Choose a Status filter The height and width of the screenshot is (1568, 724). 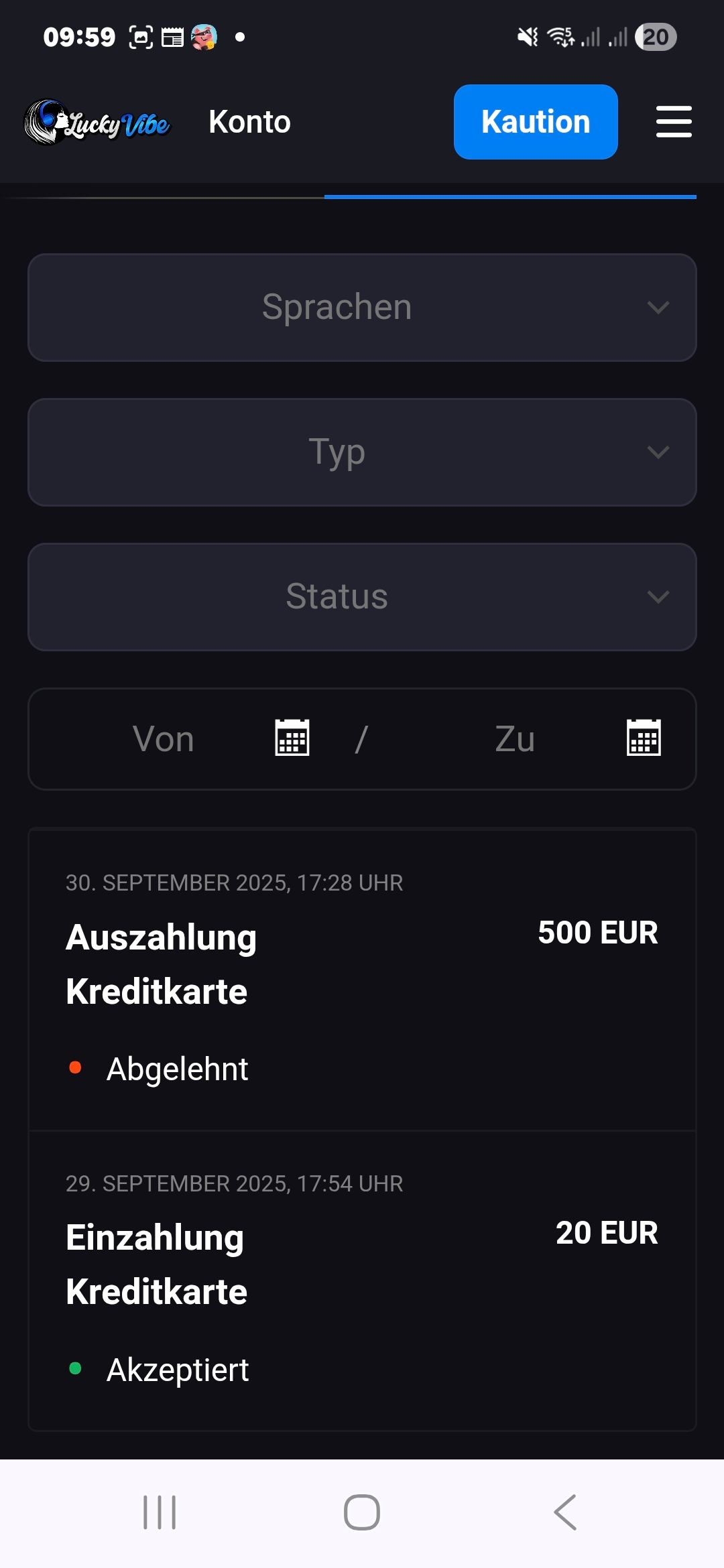point(362,597)
